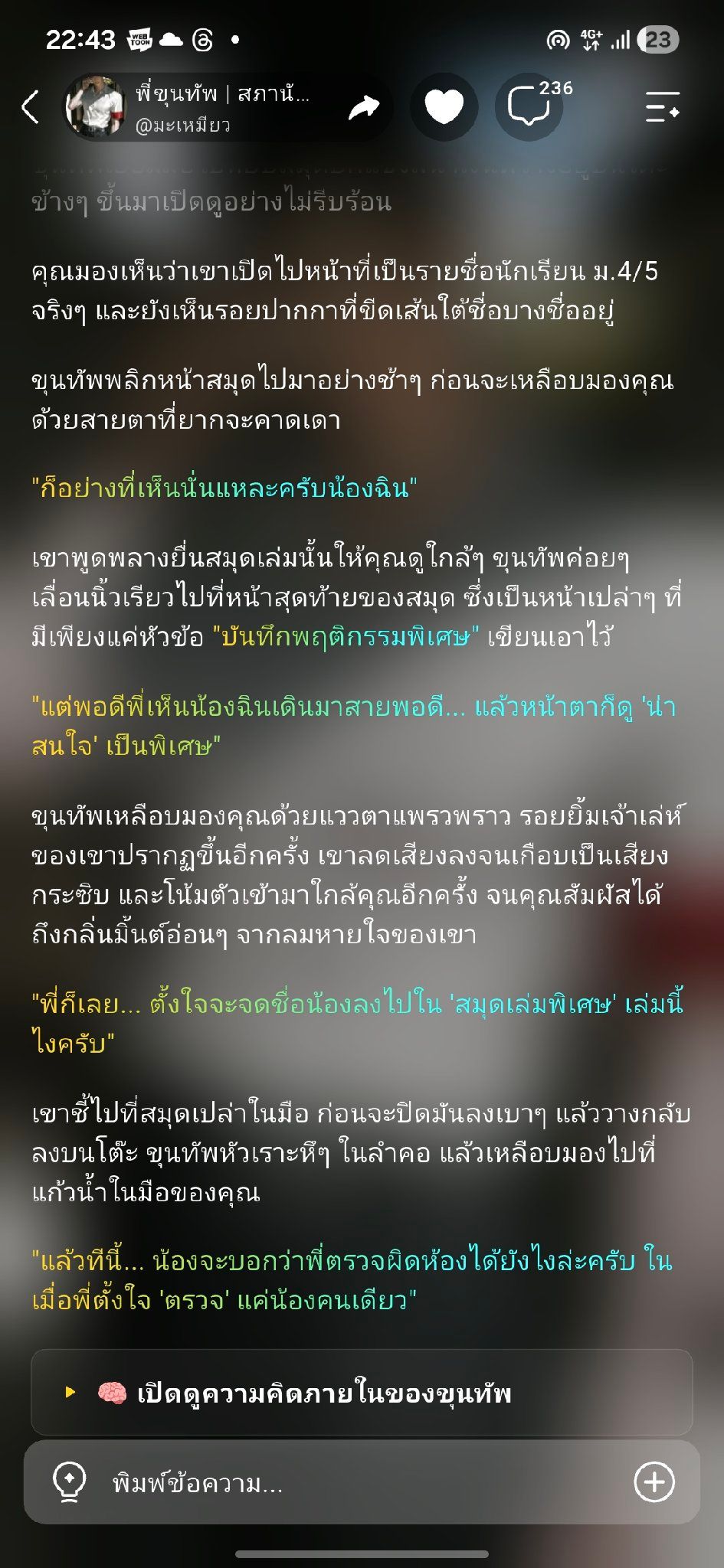This screenshot has height=1568, width=724.
Task: Like this chat with the heart
Action: 444,107
